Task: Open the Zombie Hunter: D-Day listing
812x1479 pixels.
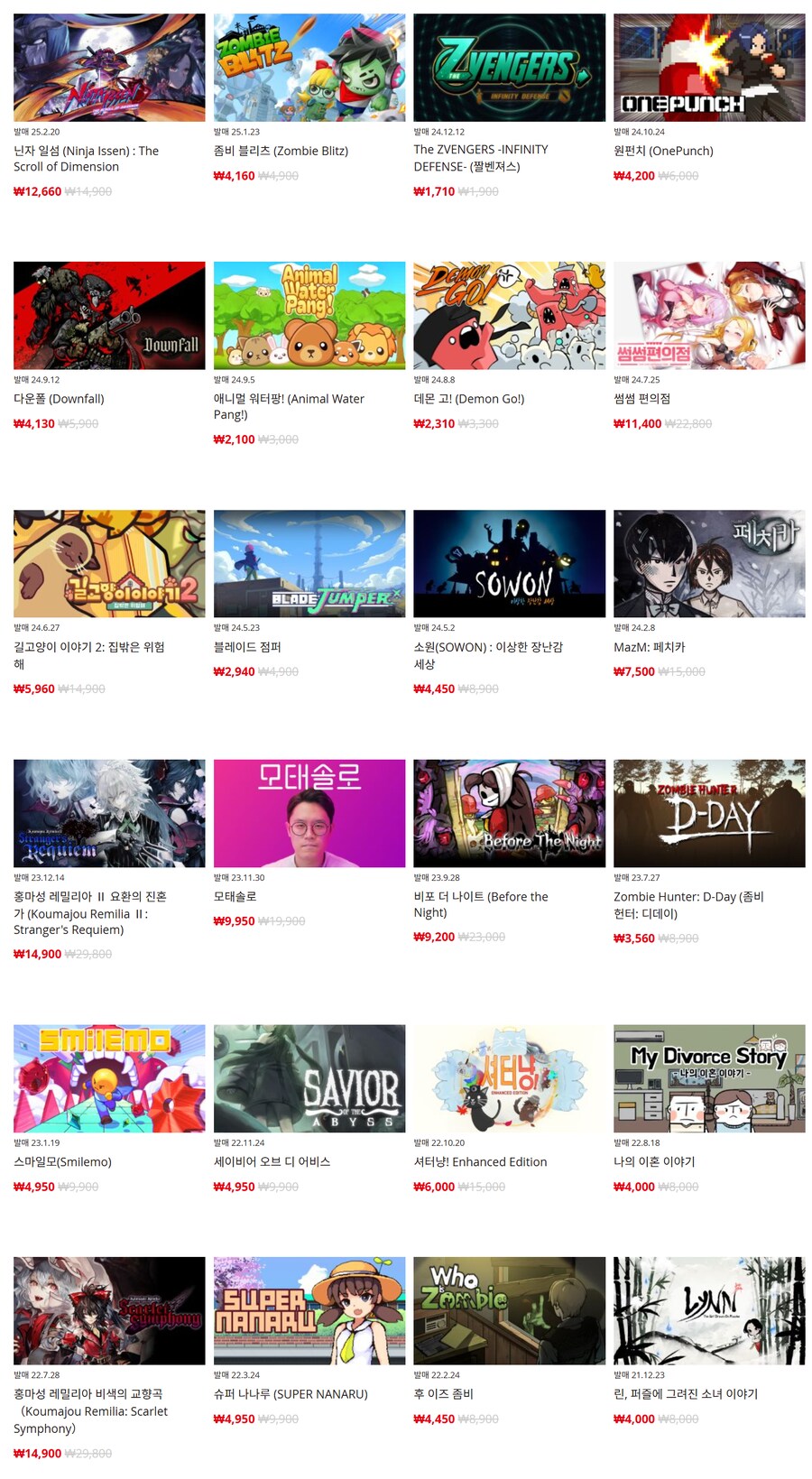Action: (709, 813)
